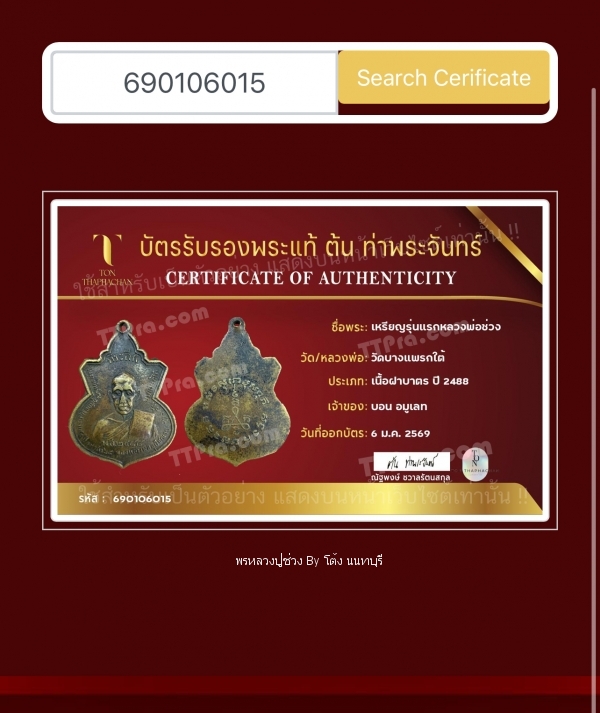Tap the certificate number input field
Viewport: 600px width, 713px height.
194,83
